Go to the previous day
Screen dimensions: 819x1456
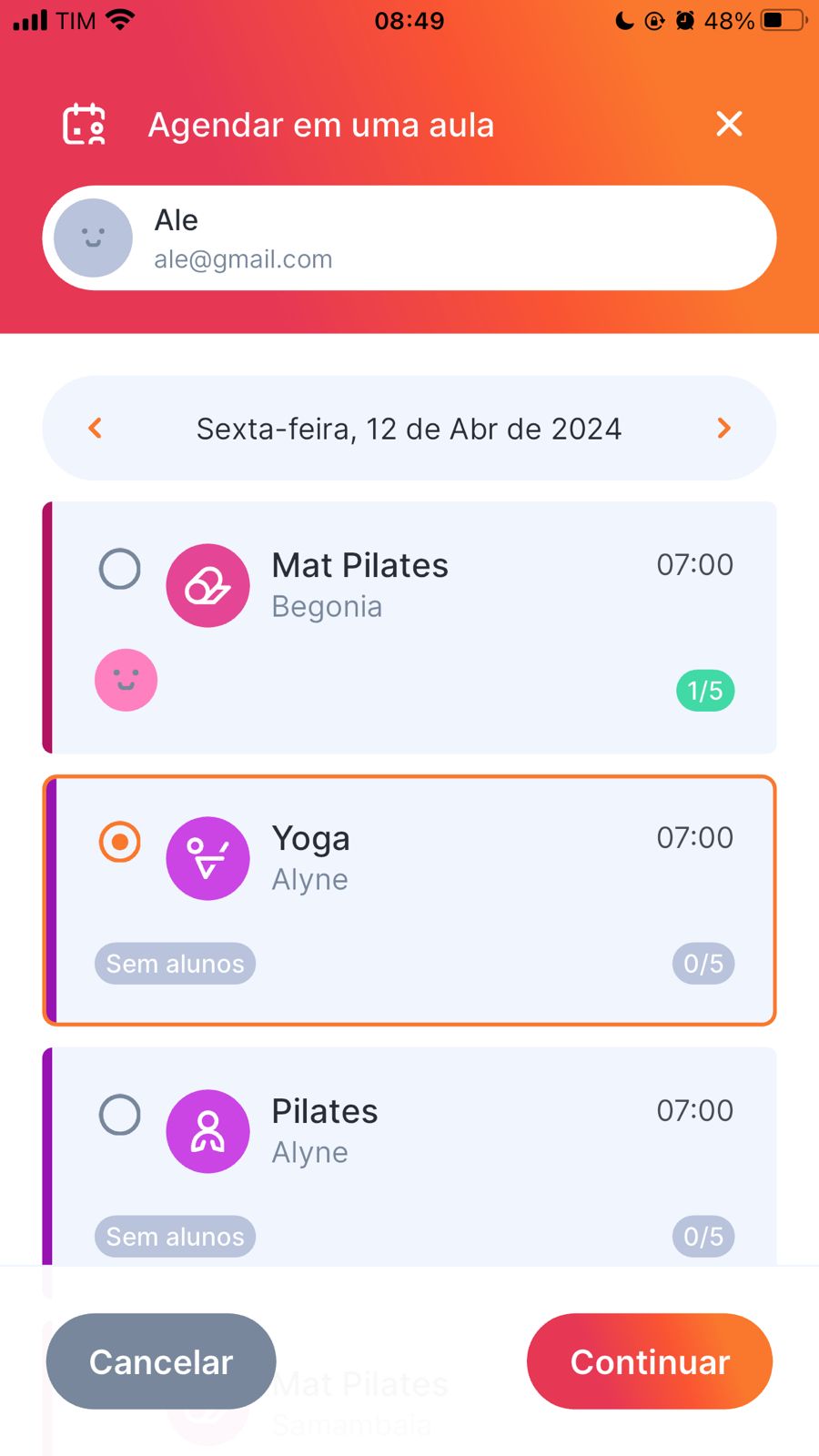click(x=96, y=428)
